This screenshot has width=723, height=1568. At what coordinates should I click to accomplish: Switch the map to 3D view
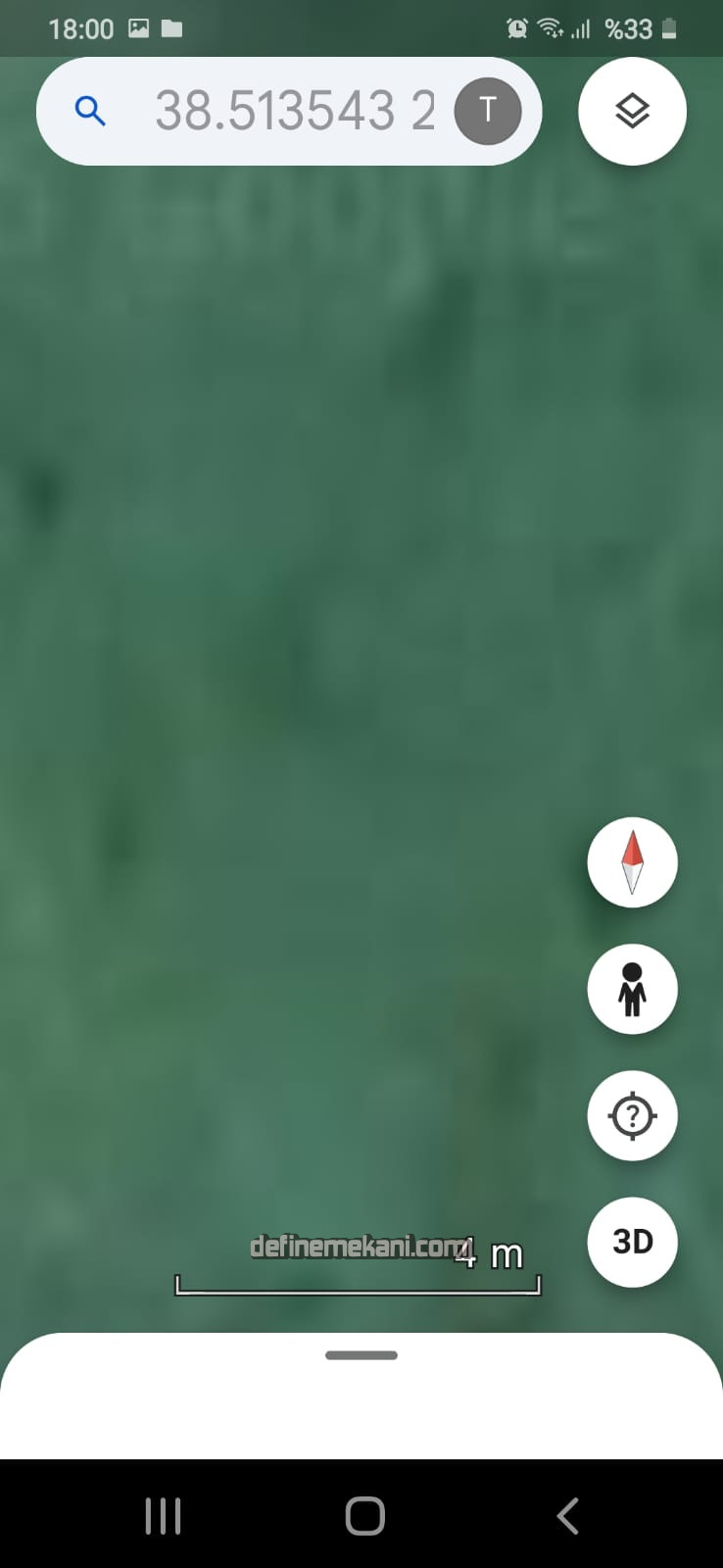tap(632, 1242)
